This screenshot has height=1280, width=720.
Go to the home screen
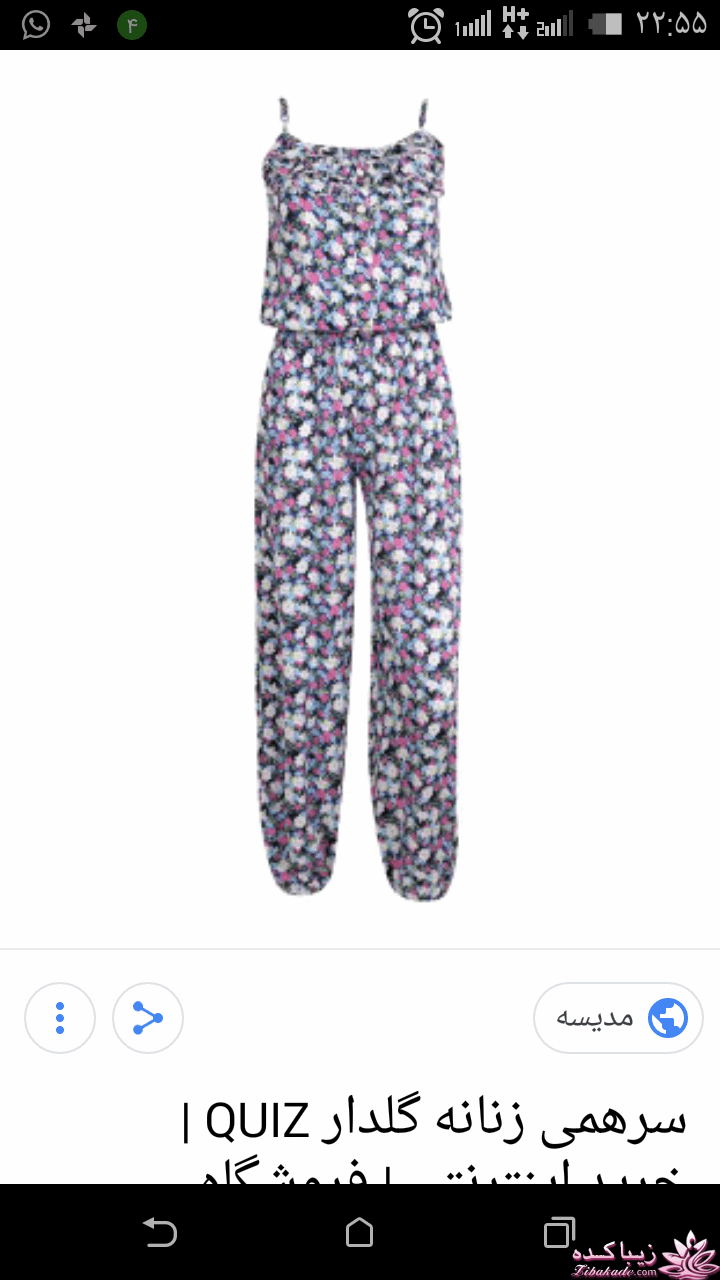click(x=359, y=1232)
